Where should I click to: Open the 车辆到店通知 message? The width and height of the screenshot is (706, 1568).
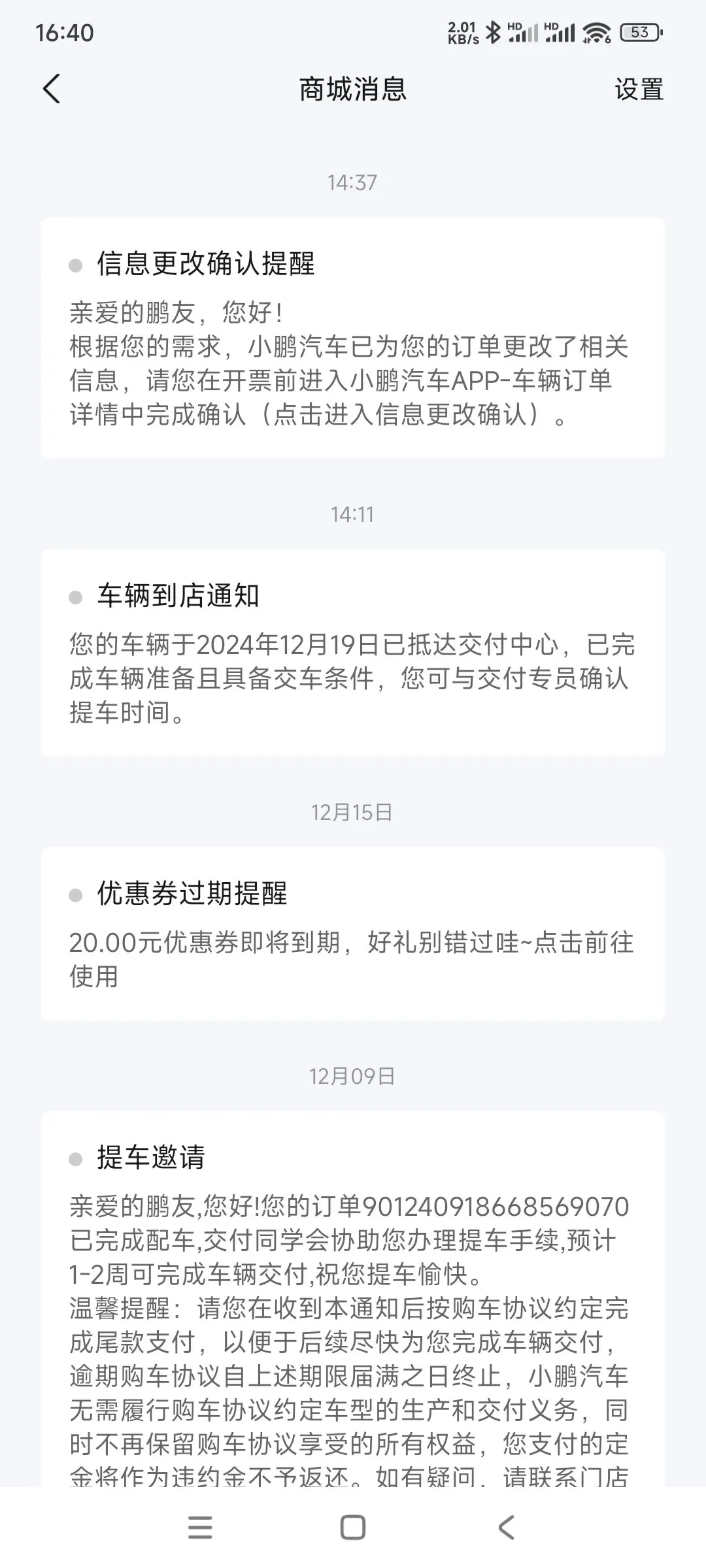[x=353, y=653]
